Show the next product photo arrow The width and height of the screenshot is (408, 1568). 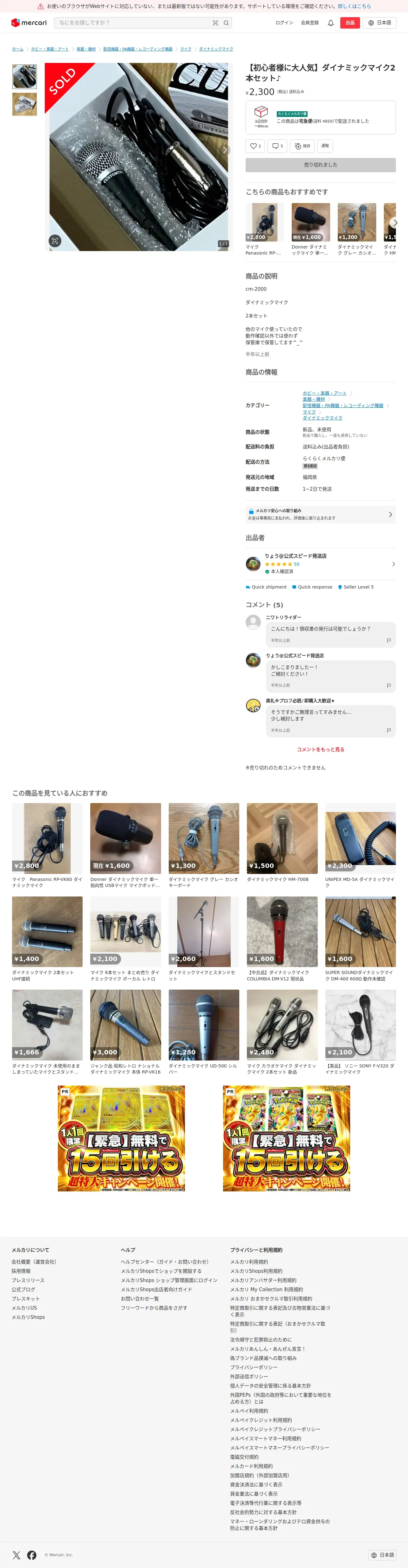click(225, 150)
